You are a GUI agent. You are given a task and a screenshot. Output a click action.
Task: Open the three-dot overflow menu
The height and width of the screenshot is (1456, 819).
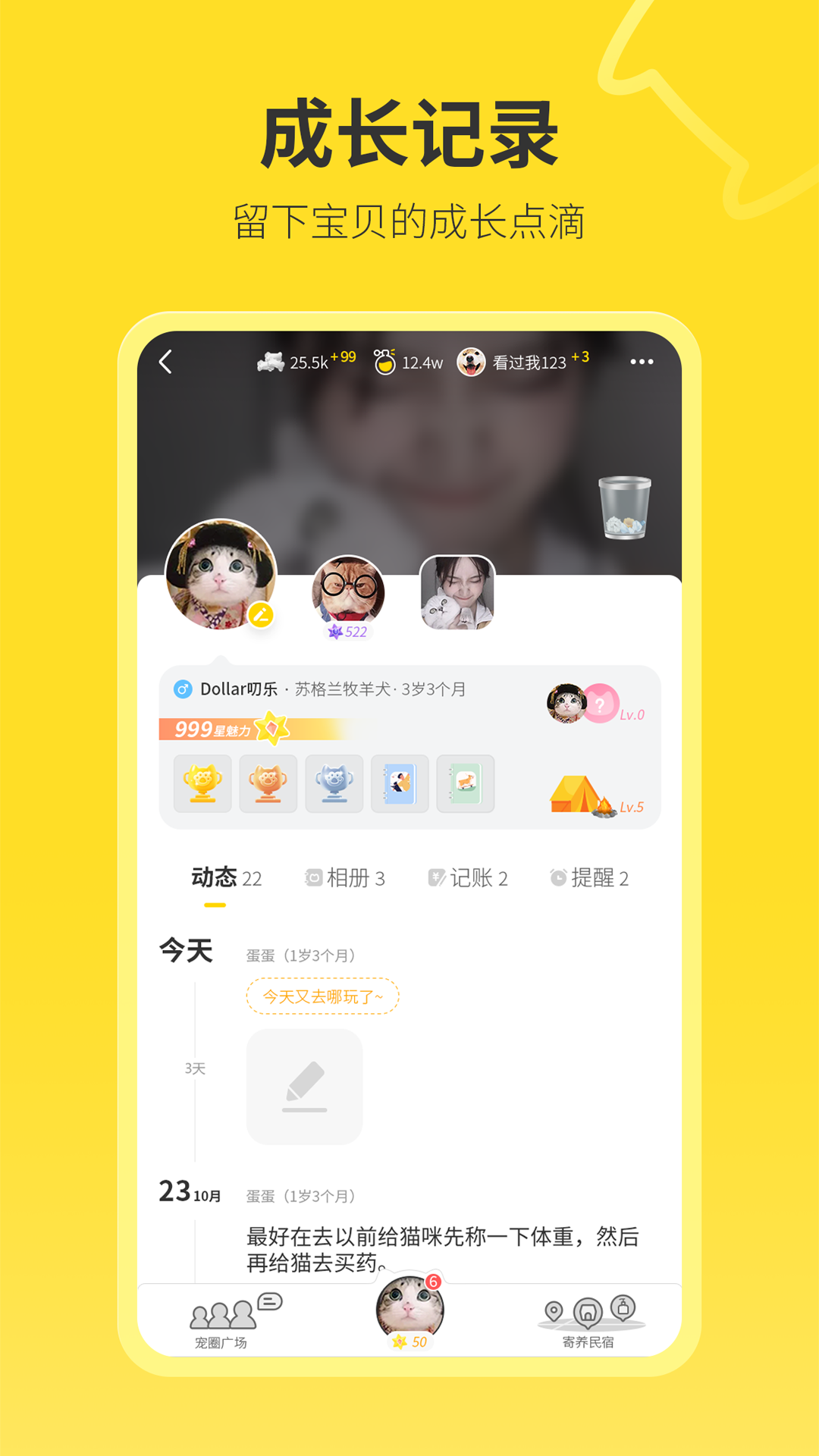643,362
